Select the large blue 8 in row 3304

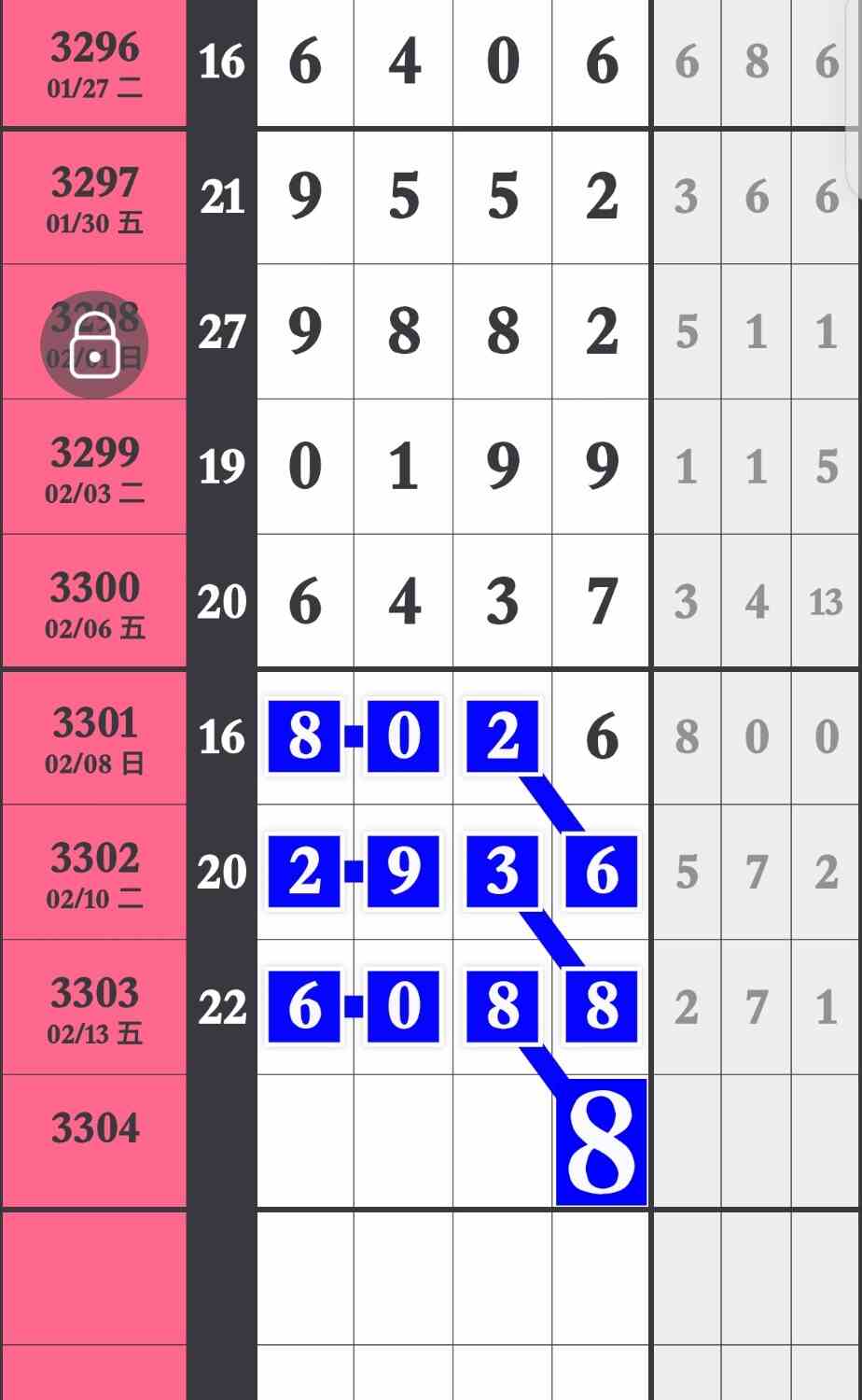601,1142
